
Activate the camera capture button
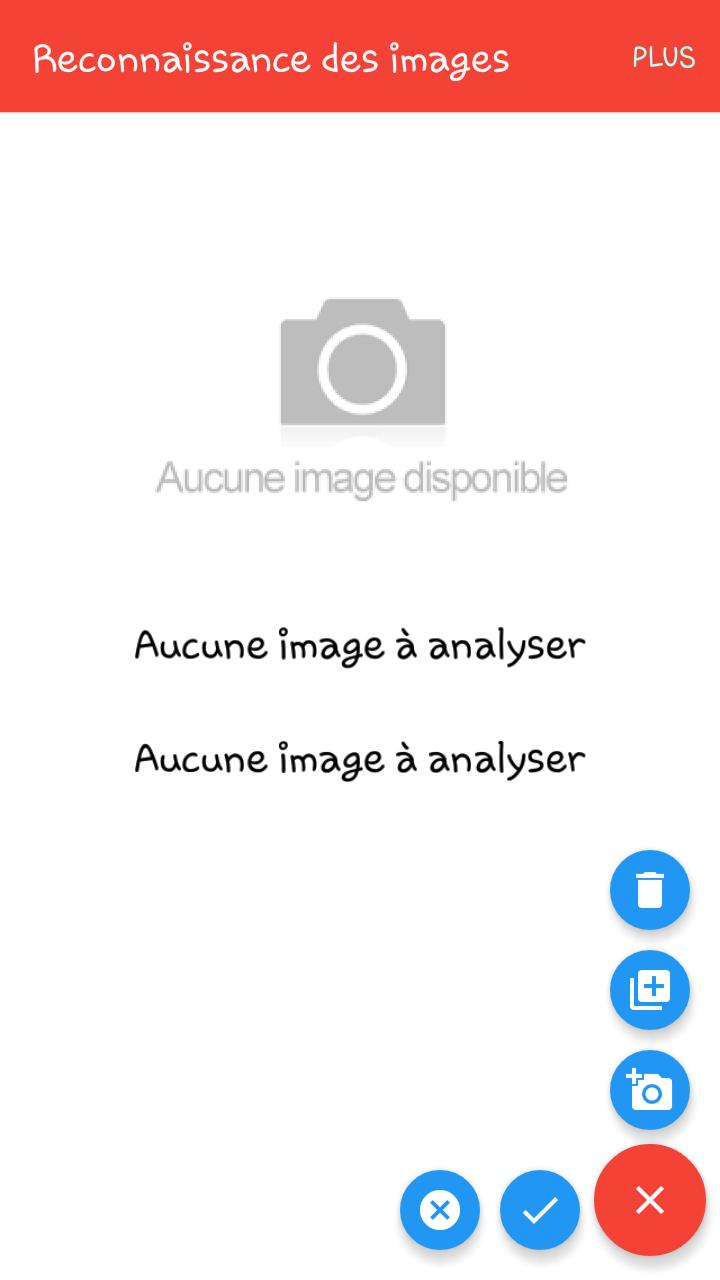point(650,1090)
